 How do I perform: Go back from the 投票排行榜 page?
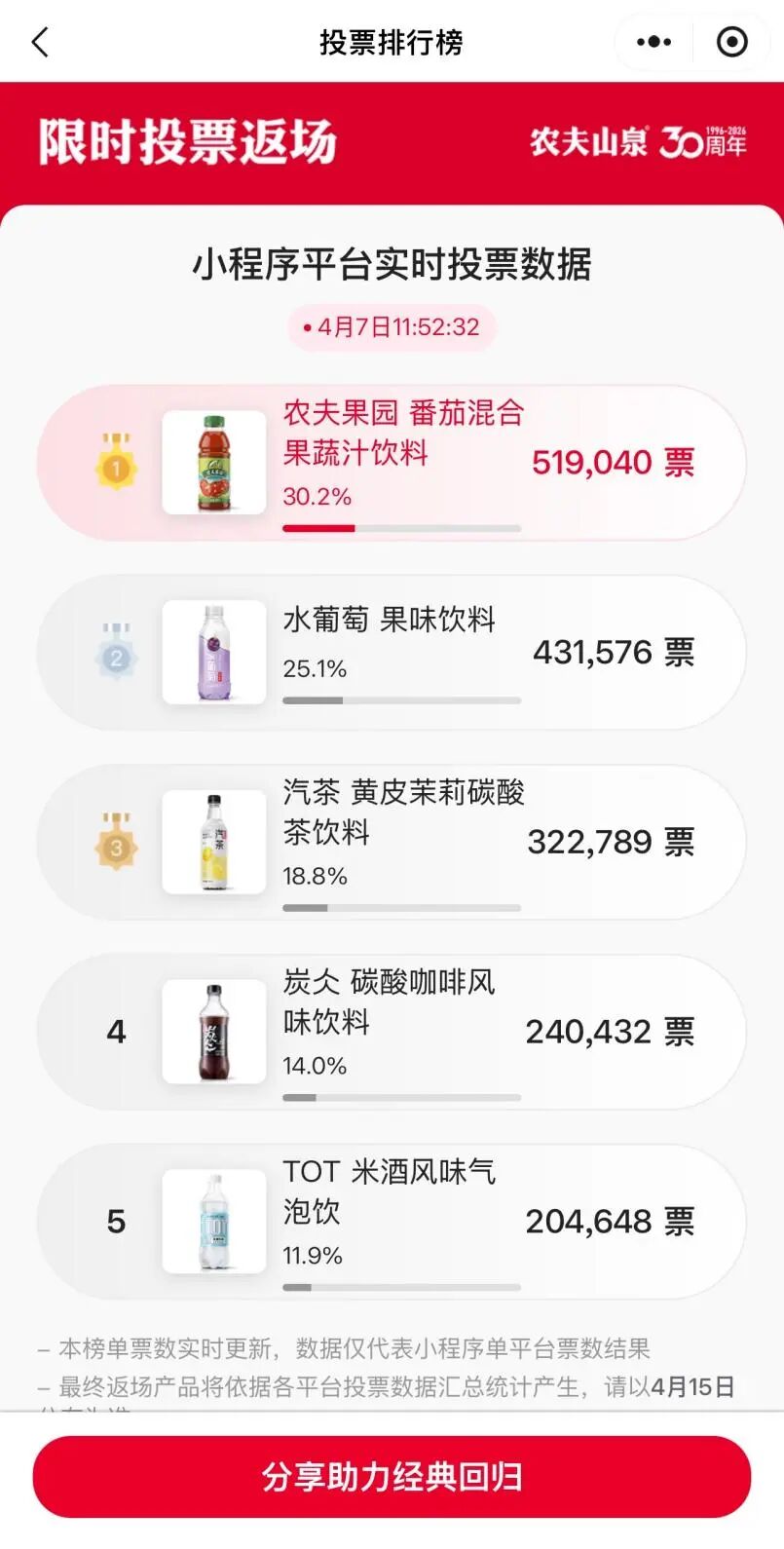tap(40, 43)
